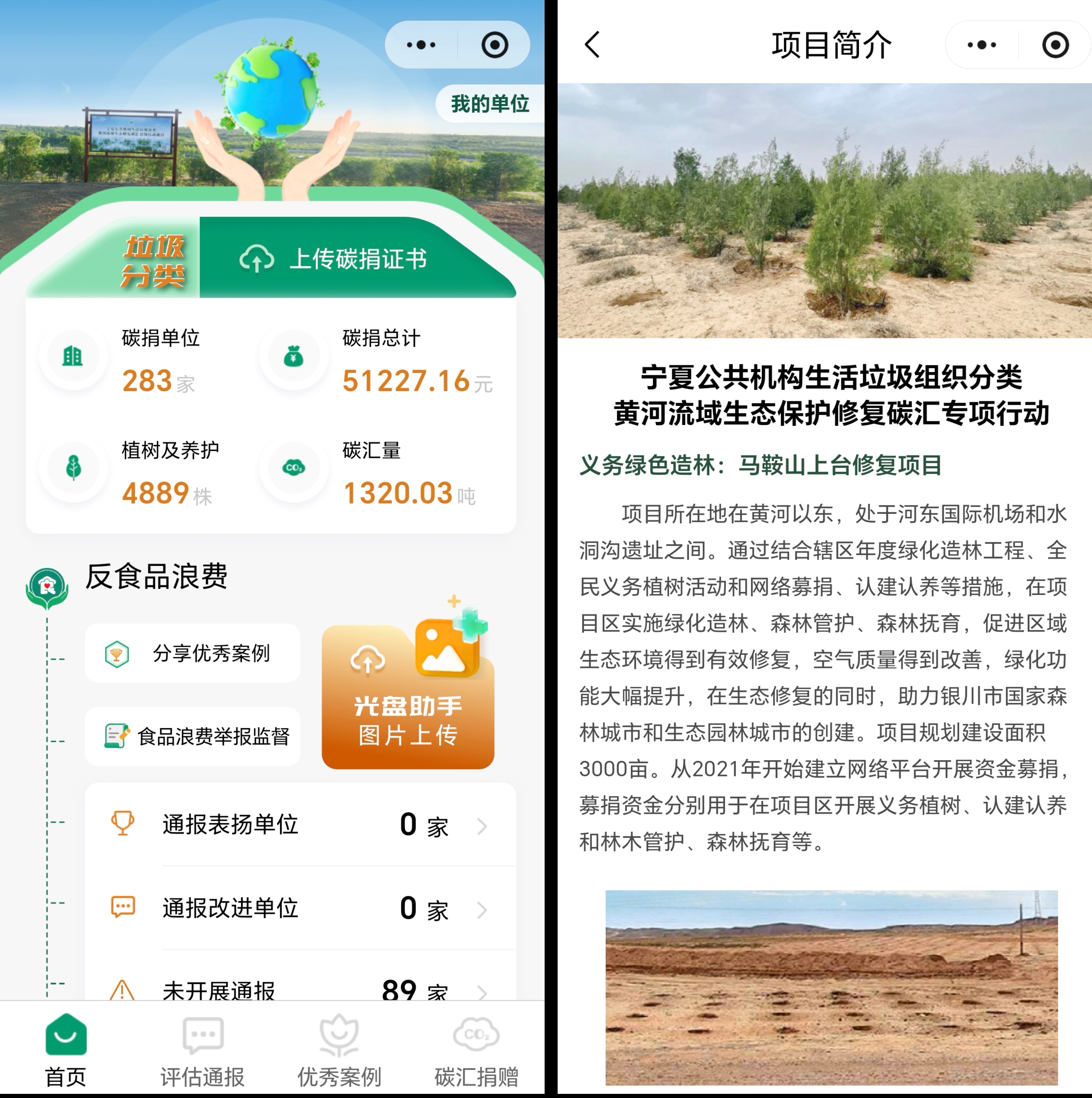Switch to 碳汇捐赠 tab
This screenshot has width=1092, height=1098.
tap(476, 1052)
